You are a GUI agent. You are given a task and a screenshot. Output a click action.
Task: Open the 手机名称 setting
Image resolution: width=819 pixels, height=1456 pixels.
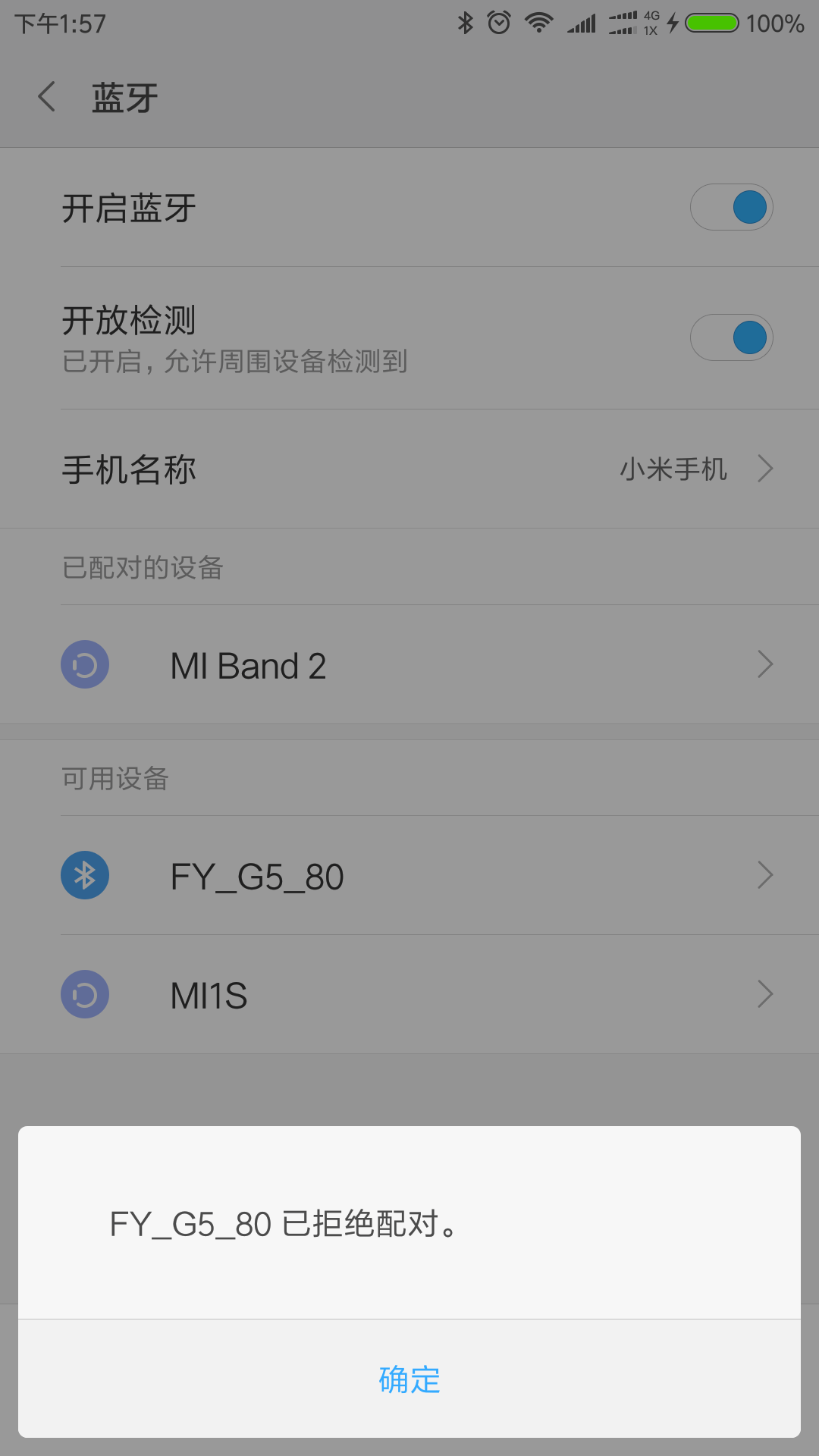click(x=409, y=469)
